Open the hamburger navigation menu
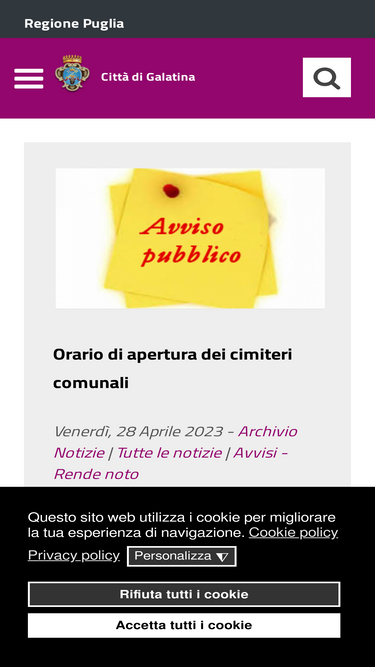The width and height of the screenshot is (375, 667). tap(28, 79)
